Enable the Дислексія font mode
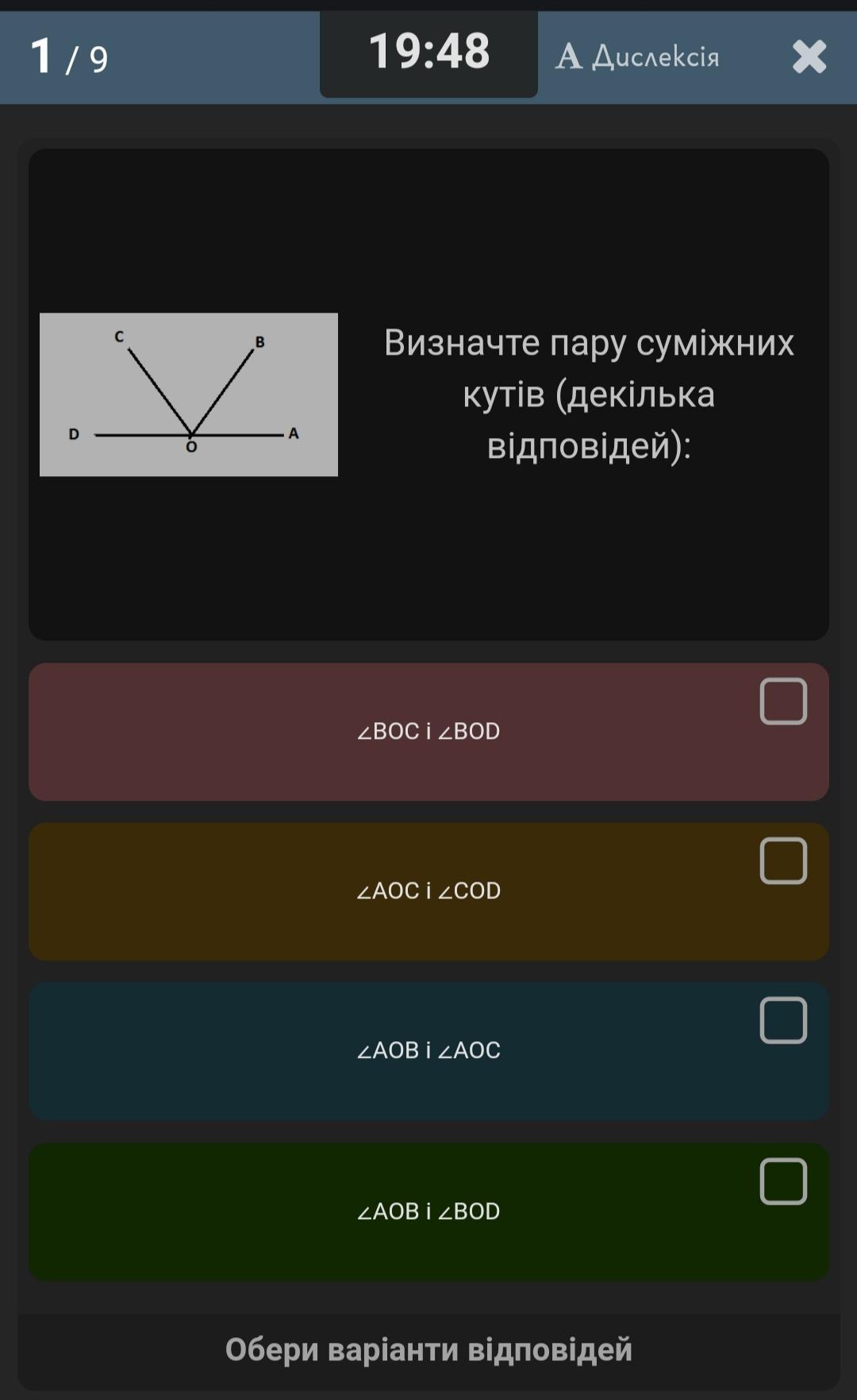Screen dimensions: 857x1400 point(638,57)
